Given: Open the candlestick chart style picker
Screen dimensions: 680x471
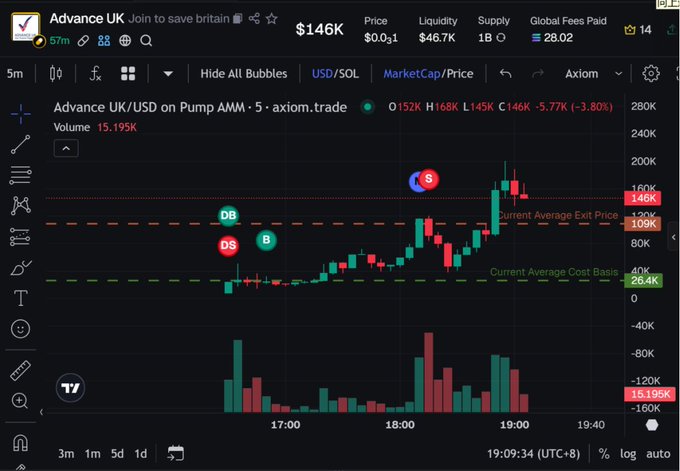Looking at the screenshot, I should (55, 73).
